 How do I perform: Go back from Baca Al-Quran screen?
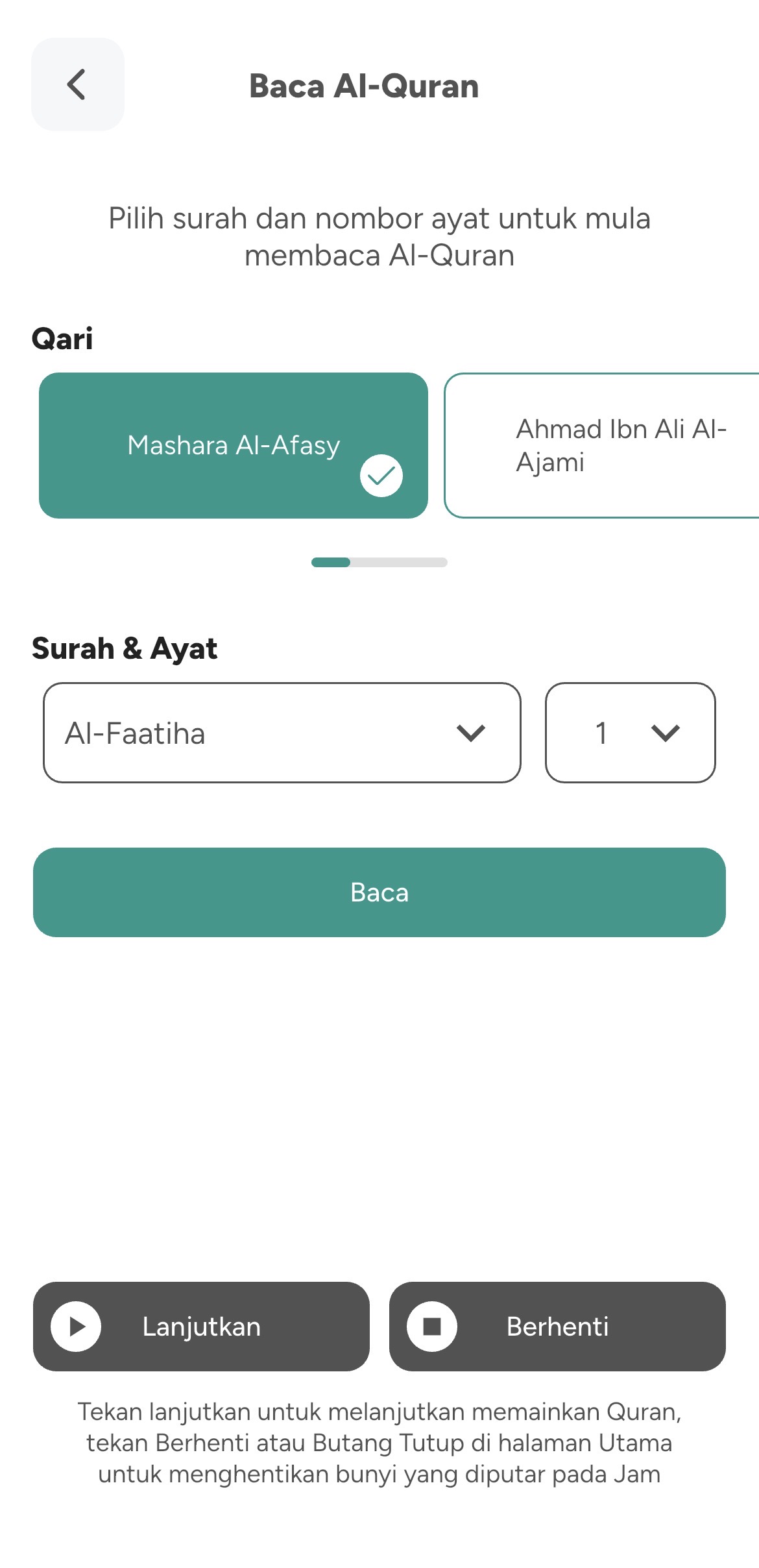pos(77,84)
